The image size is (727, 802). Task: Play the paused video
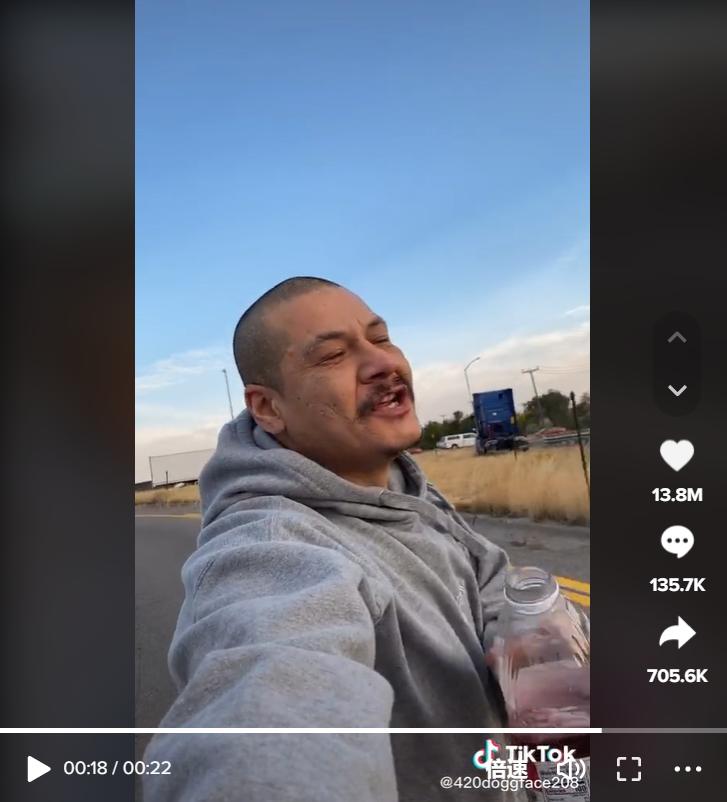pyautogui.click(x=38, y=768)
